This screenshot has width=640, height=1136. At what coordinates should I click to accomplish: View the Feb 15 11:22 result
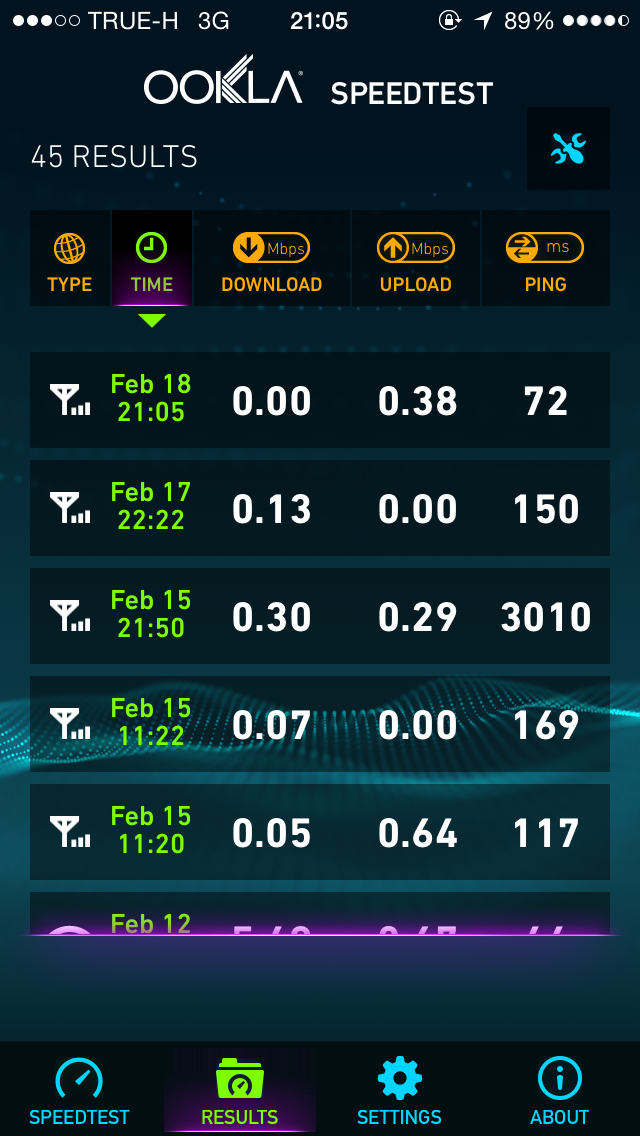click(x=320, y=724)
